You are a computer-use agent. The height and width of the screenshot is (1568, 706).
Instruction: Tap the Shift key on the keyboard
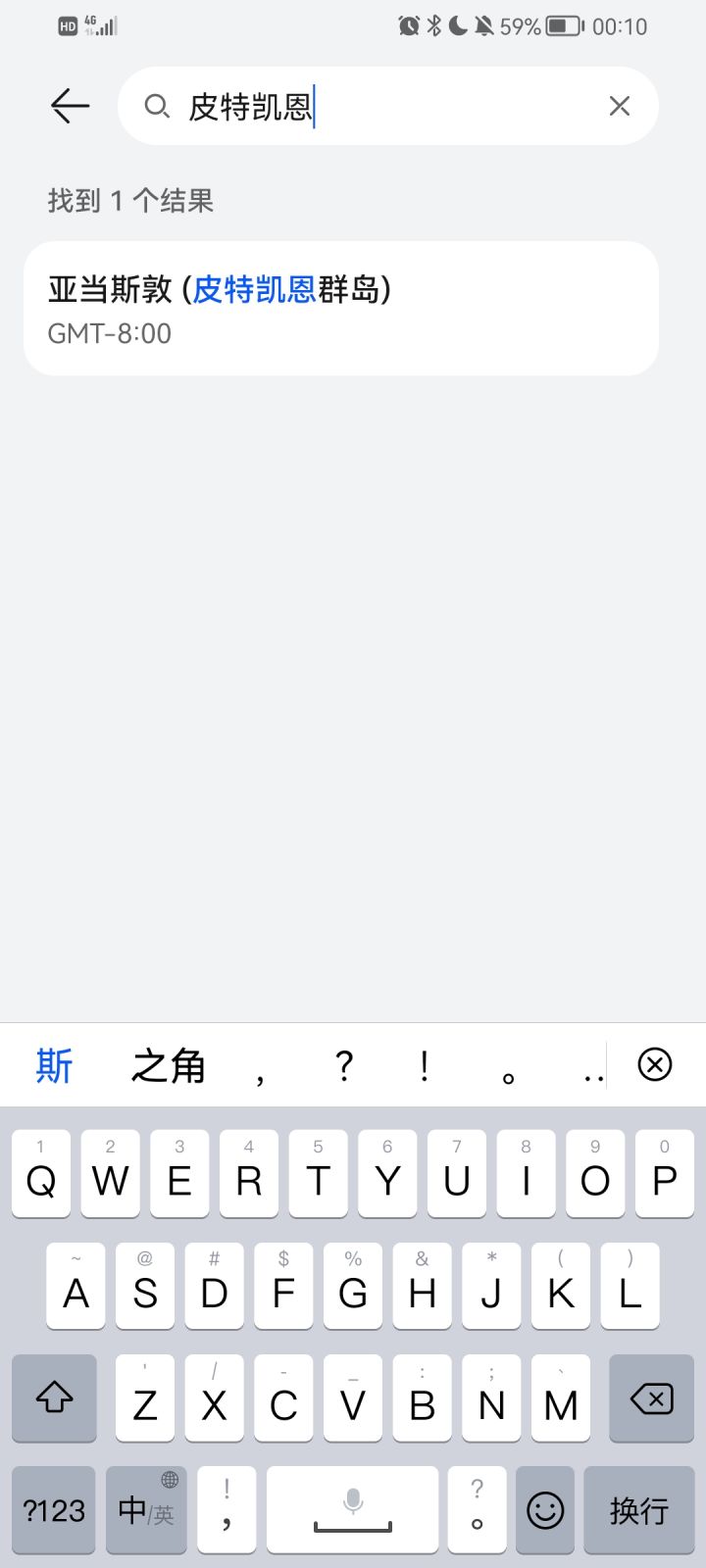click(54, 1398)
